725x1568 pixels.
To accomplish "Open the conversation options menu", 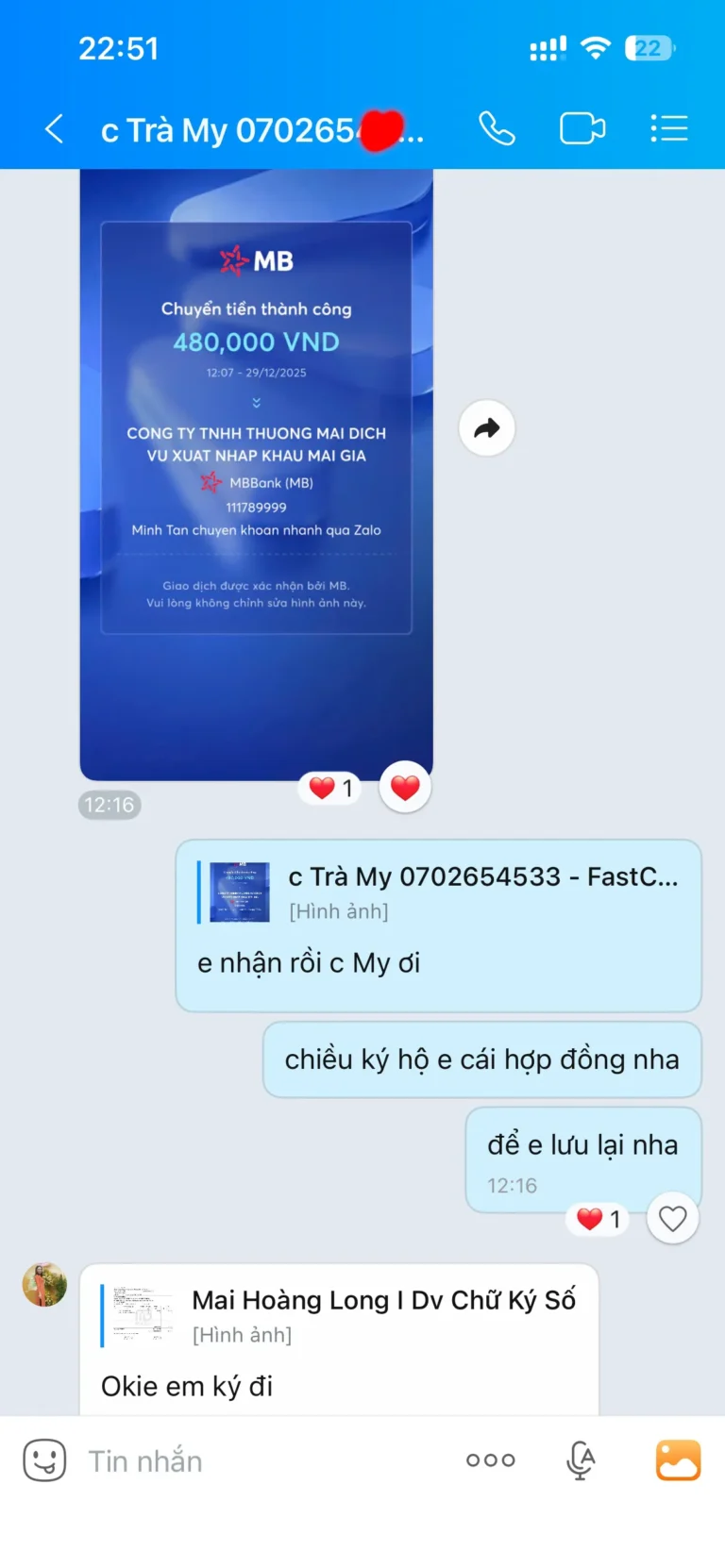I will [668, 128].
